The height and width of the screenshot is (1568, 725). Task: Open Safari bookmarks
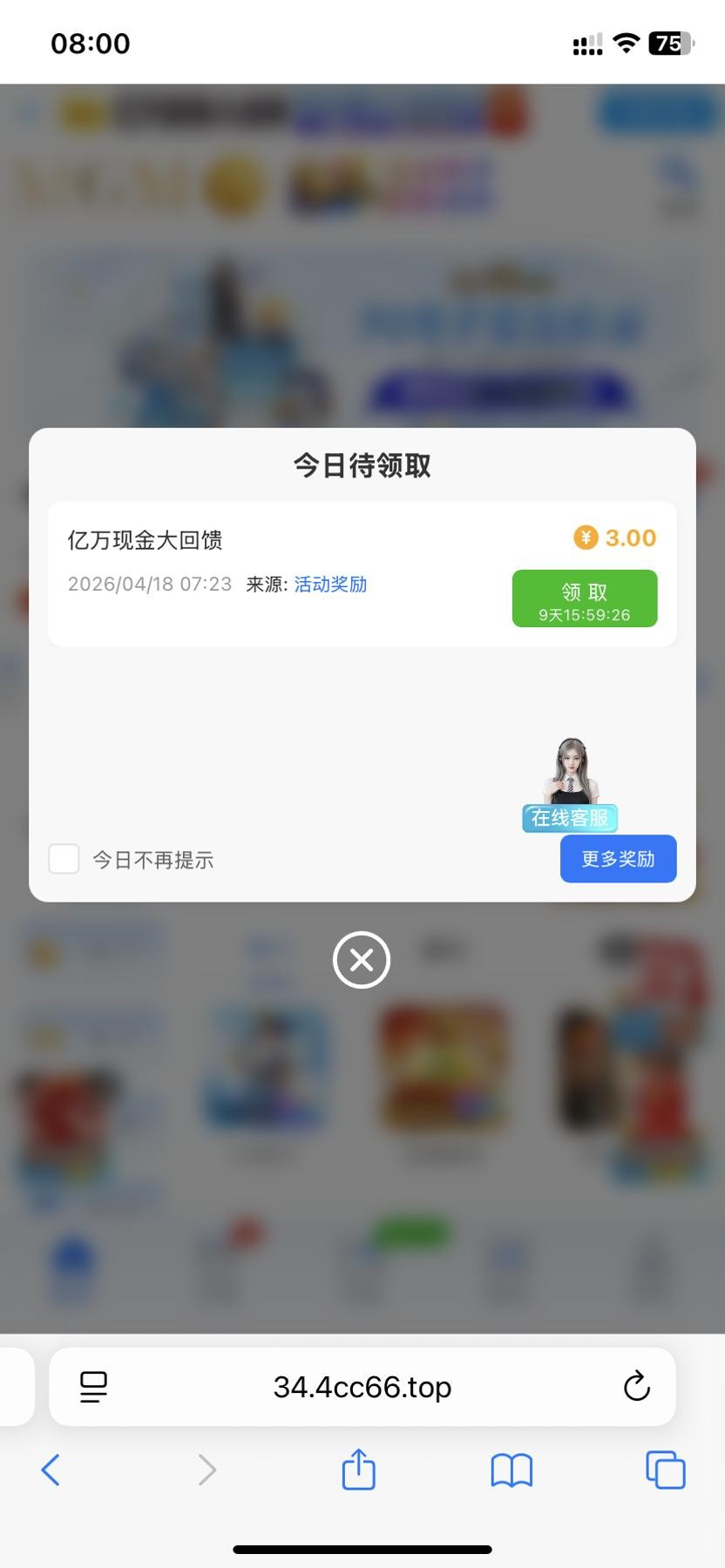(512, 1470)
